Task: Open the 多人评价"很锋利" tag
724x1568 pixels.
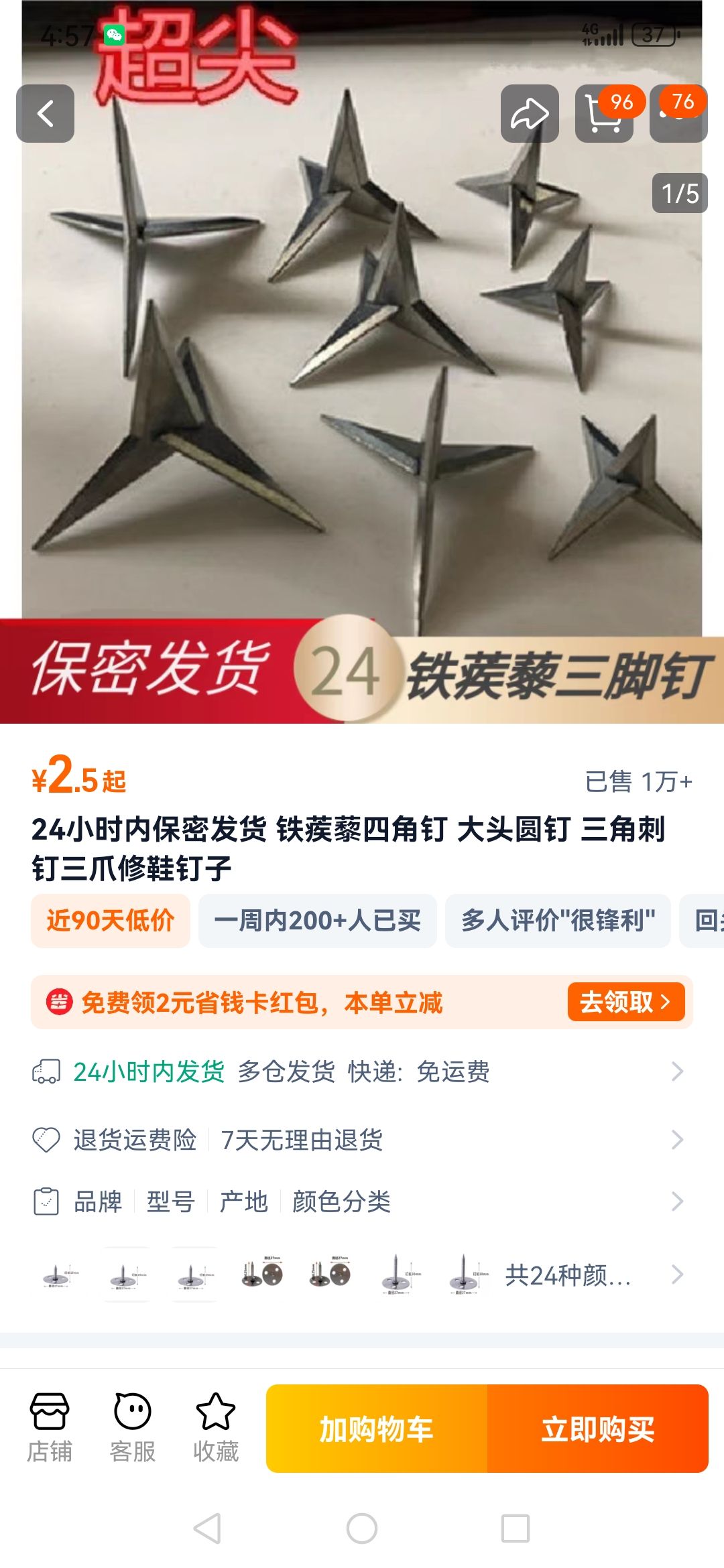Action: click(x=558, y=921)
